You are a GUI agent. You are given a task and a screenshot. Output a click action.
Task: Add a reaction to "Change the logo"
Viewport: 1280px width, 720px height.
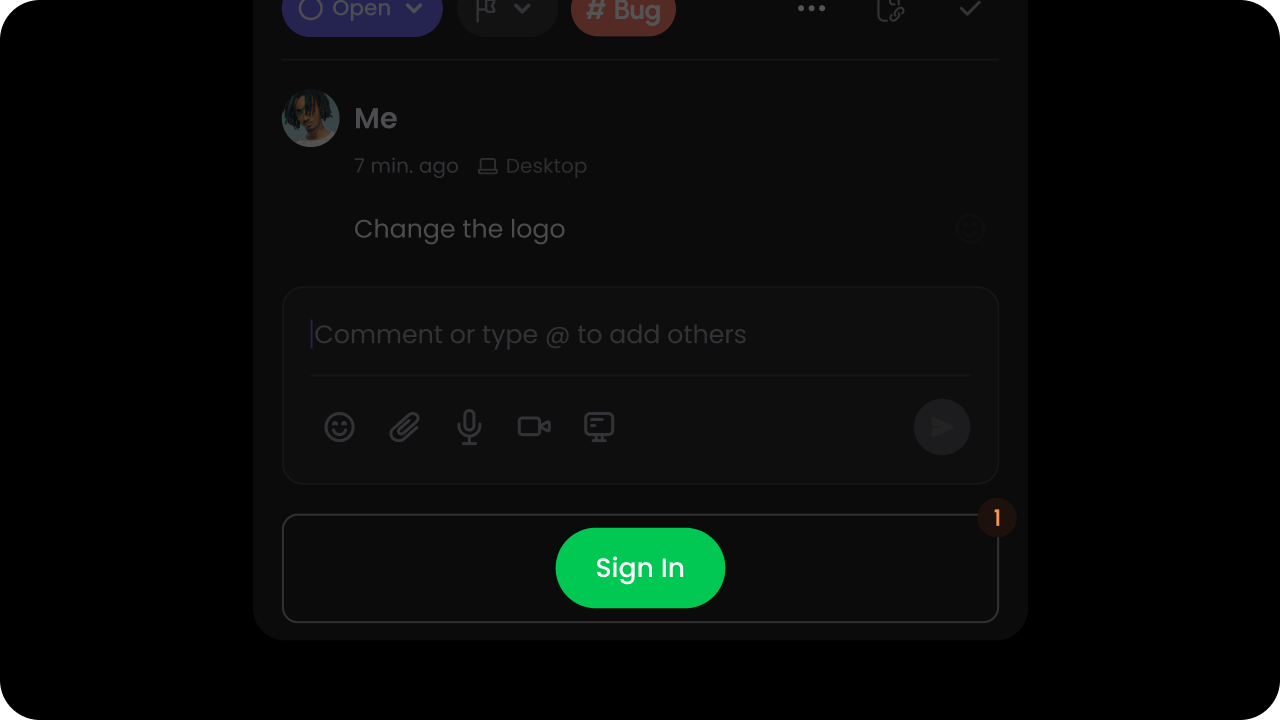(970, 229)
